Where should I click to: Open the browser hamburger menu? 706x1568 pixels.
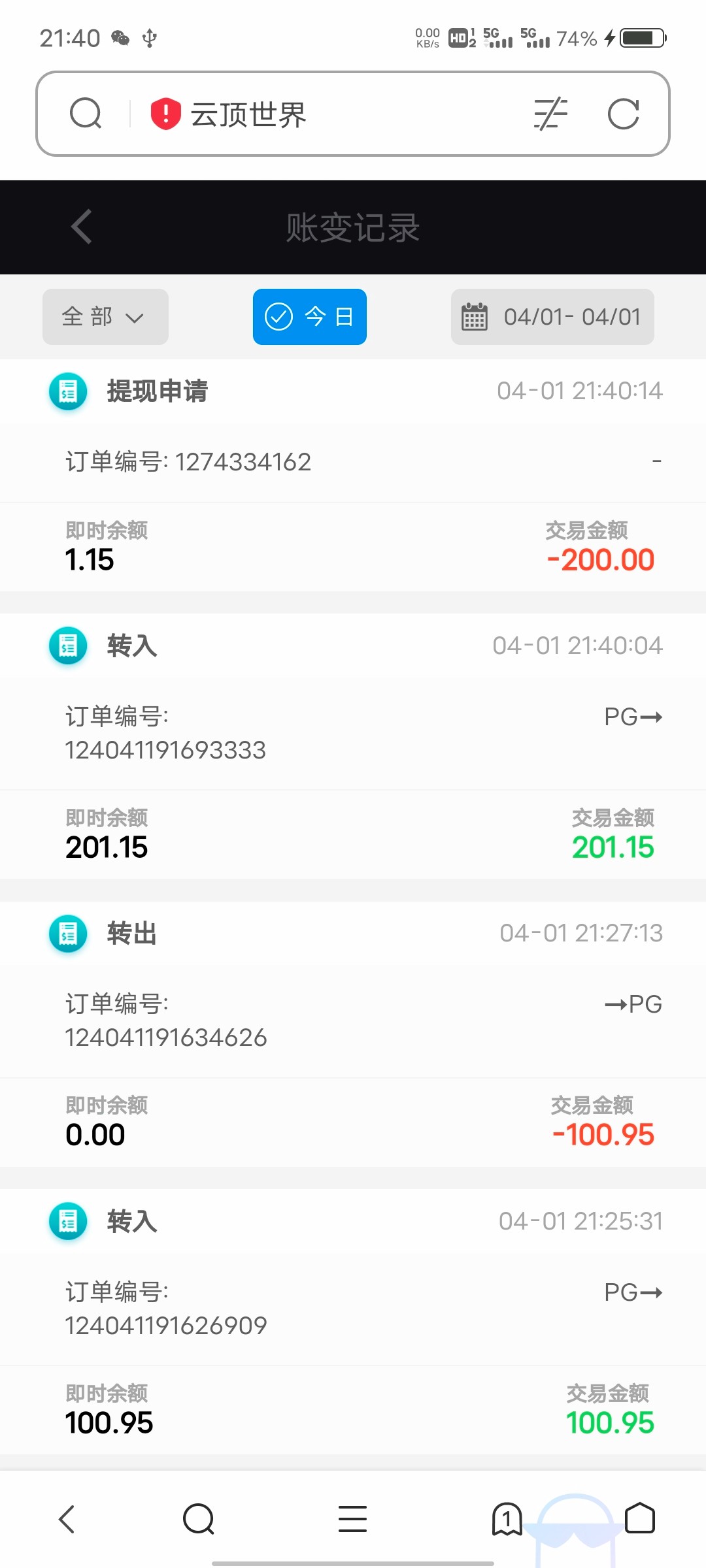(352, 1519)
